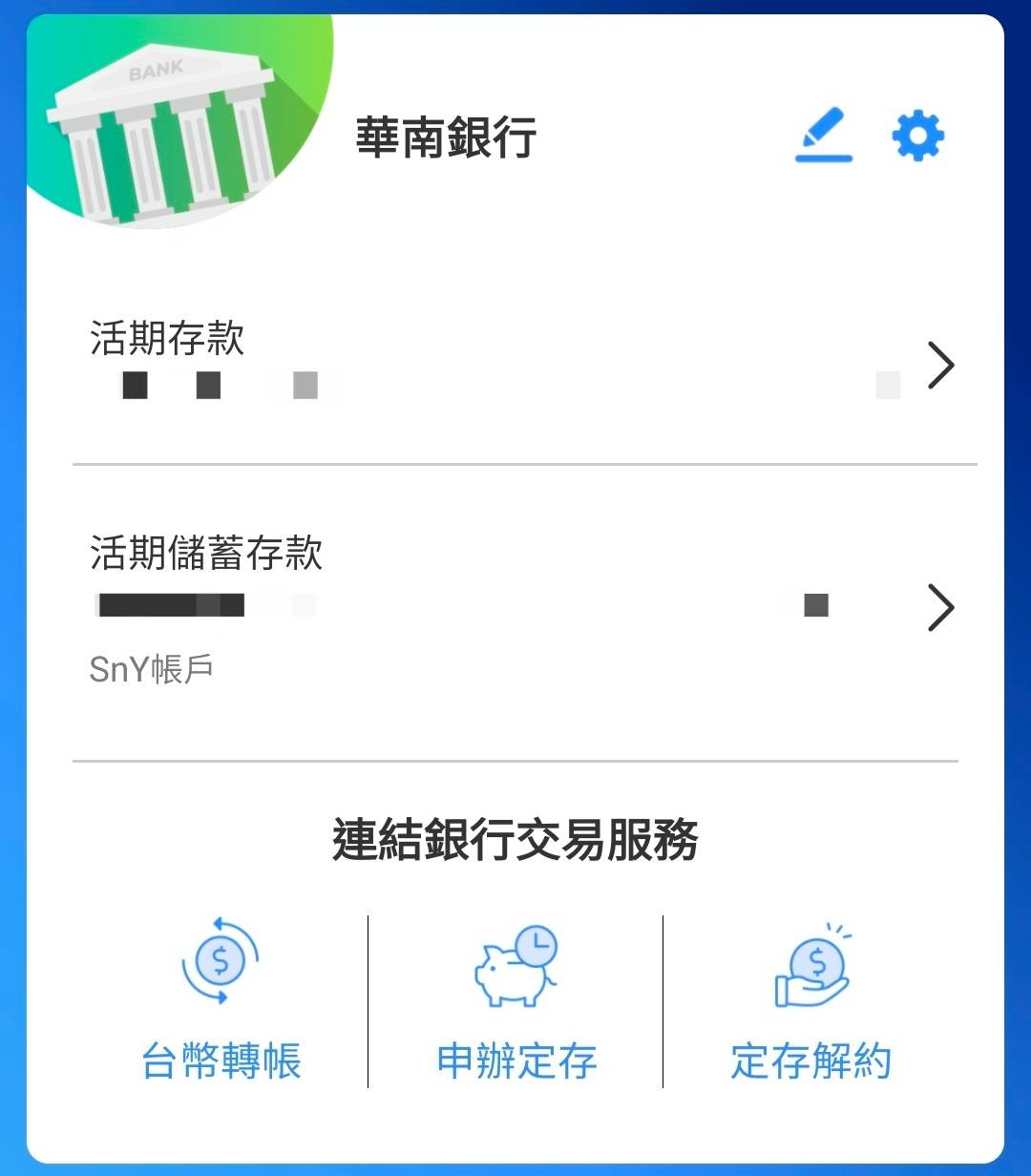The width and height of the screenshot is (1031, 1176).
Task: Start a 台幣轉帳 transfer
Action: [x=221, y=1000]
